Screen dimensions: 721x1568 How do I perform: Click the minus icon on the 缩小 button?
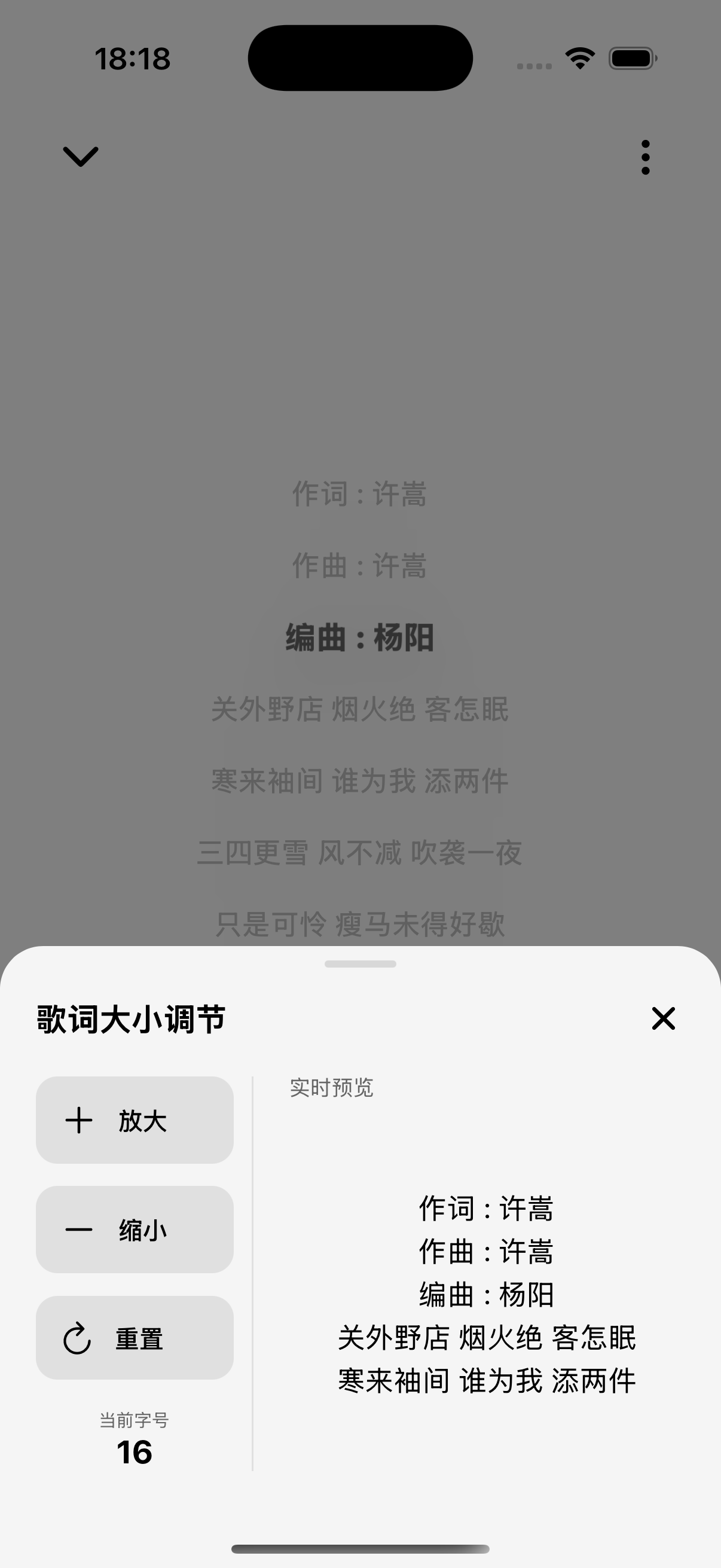click(79, 1229)
